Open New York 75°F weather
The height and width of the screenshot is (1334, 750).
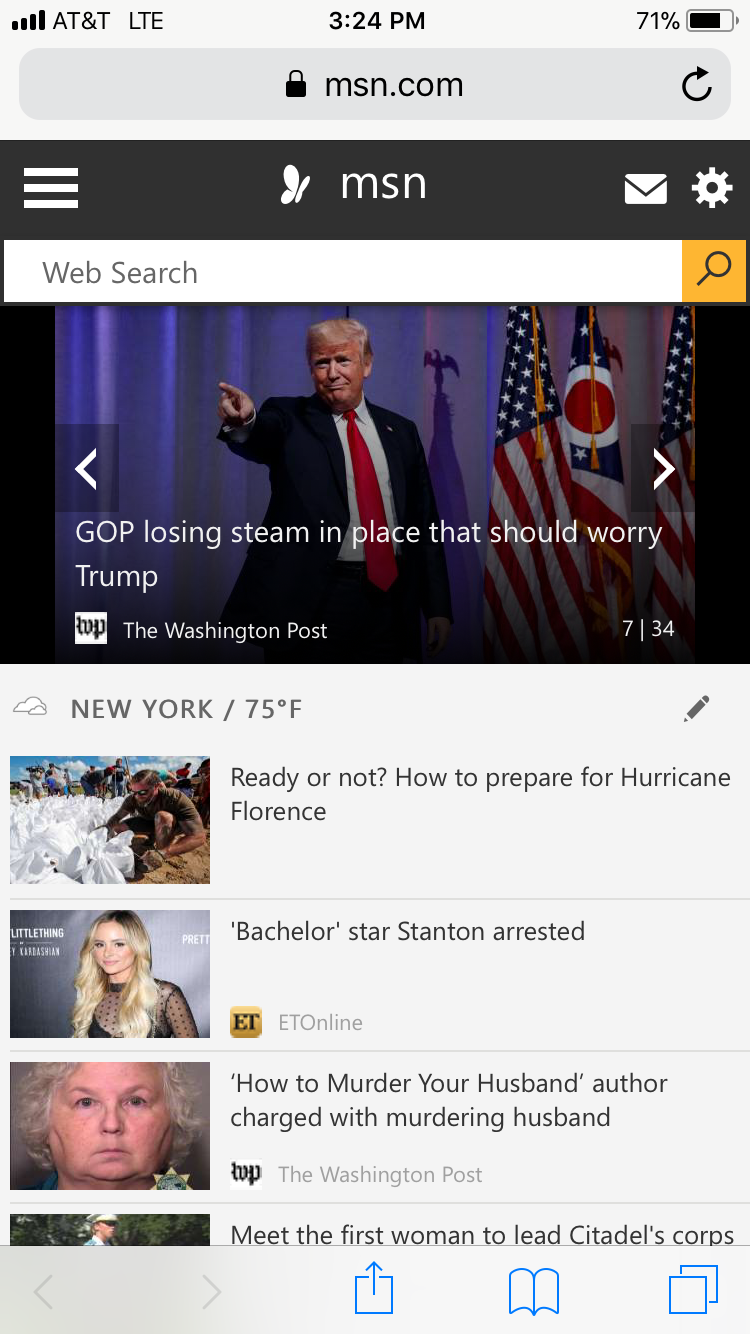(185, 709)
